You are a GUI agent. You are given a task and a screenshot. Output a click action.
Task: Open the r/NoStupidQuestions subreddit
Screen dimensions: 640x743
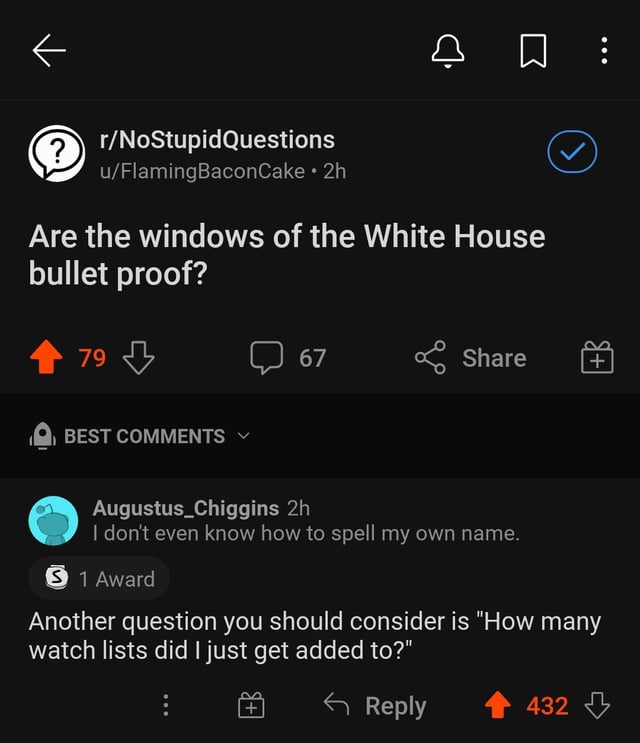pos(217,140)
